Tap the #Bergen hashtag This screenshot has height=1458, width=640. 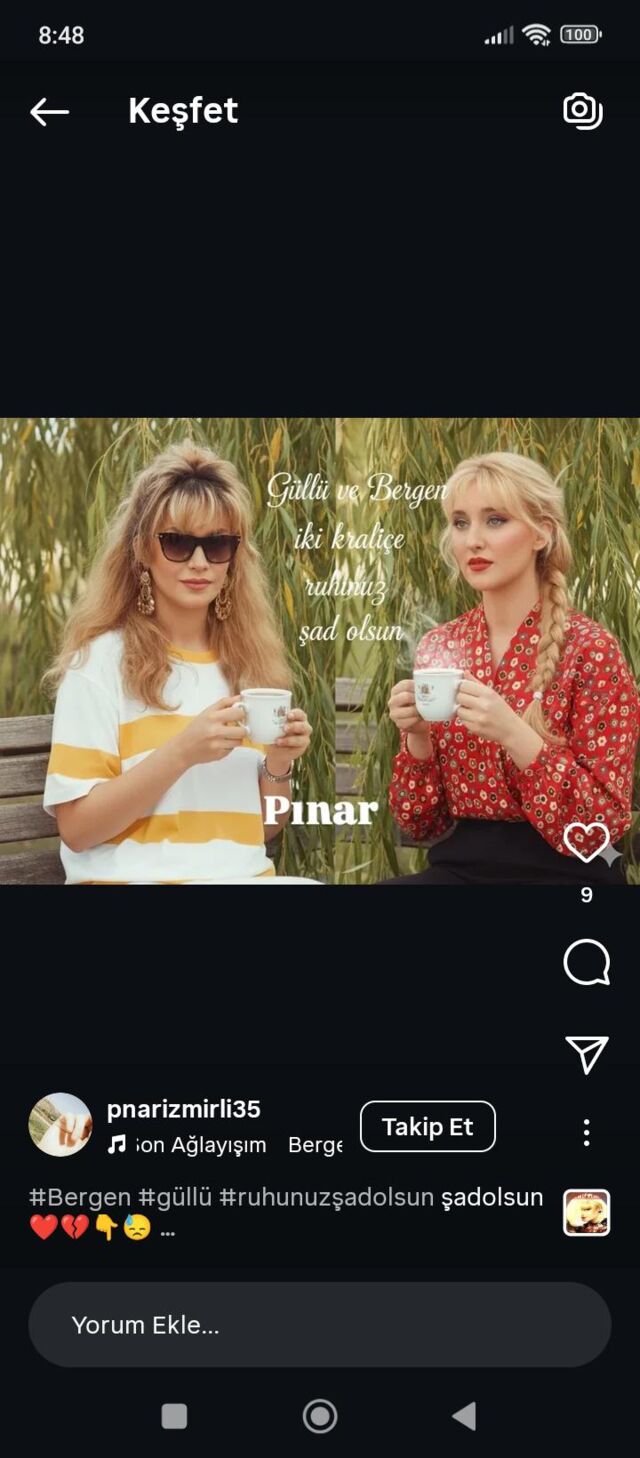[80, 1197]
